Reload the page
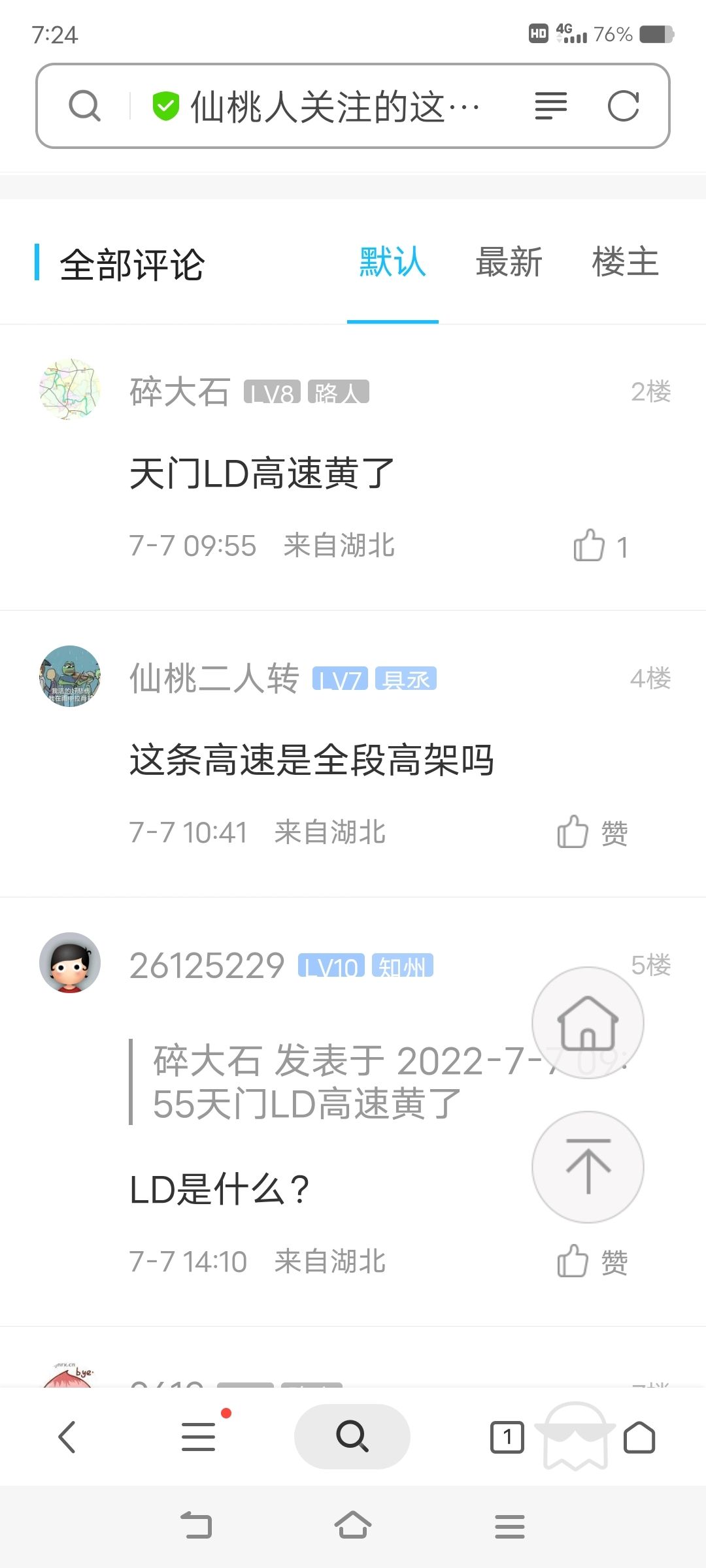The image size is (706, 1568). click(x=623, y=106)
